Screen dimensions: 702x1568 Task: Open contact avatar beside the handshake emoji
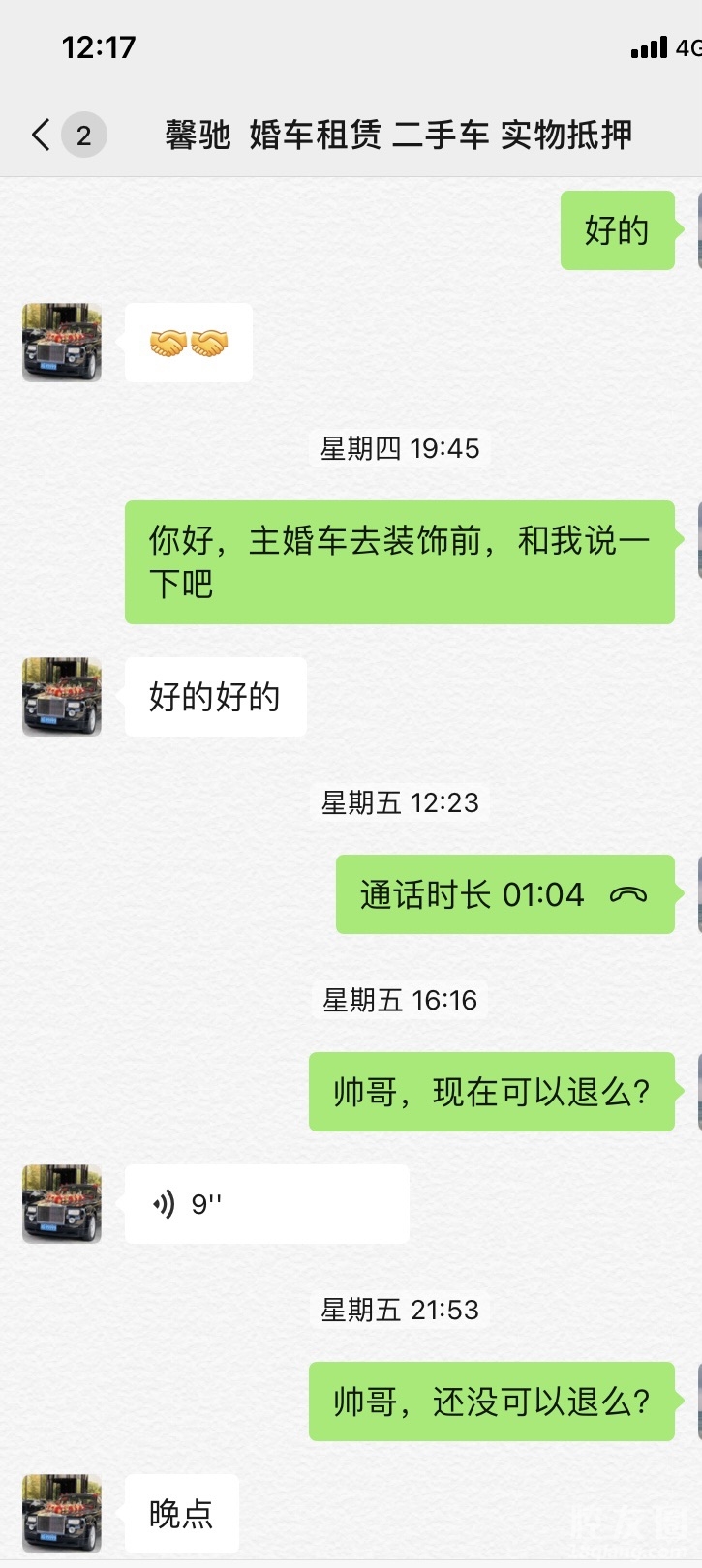click(x=62, y=343)
